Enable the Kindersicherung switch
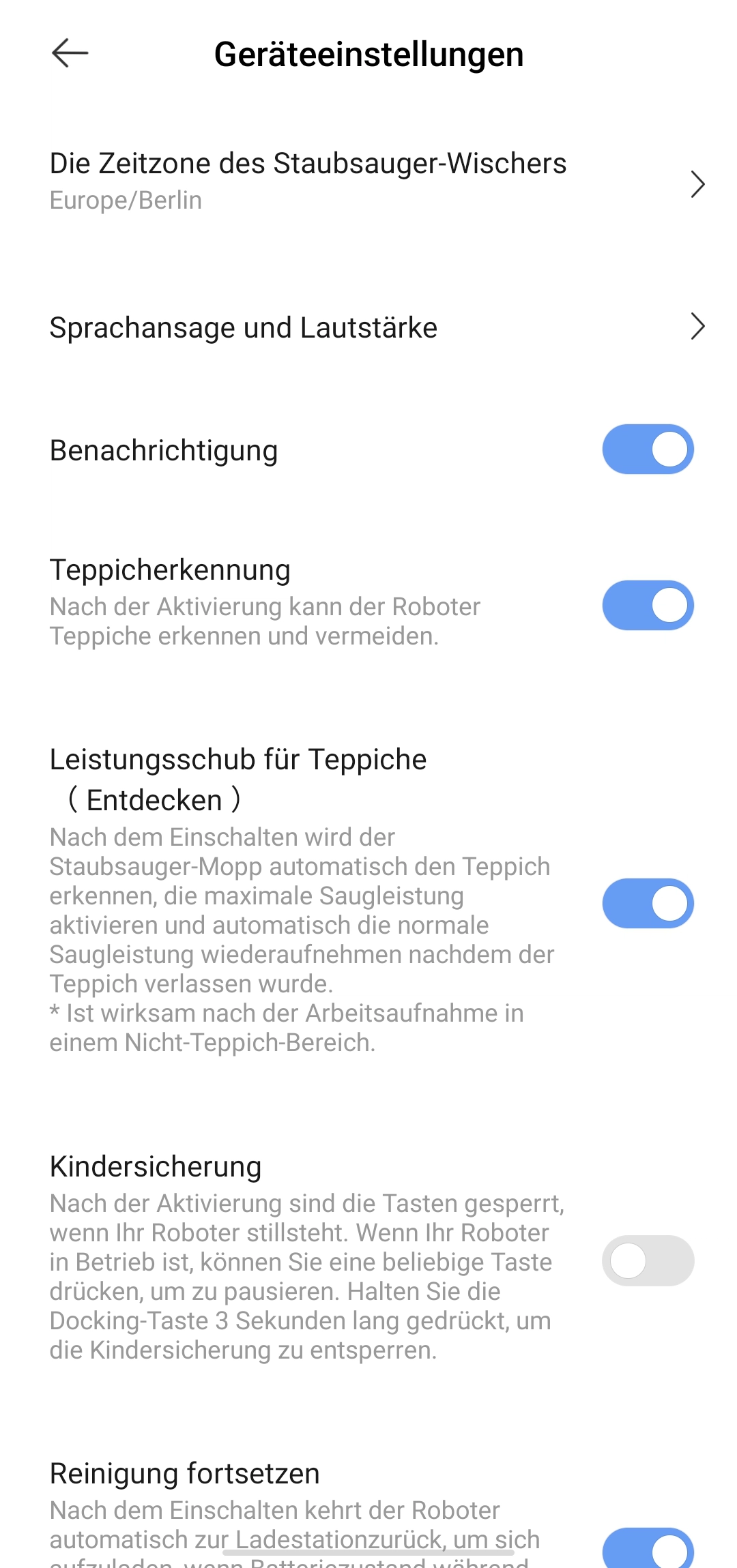The image size is (737, 1568). 648,1260
